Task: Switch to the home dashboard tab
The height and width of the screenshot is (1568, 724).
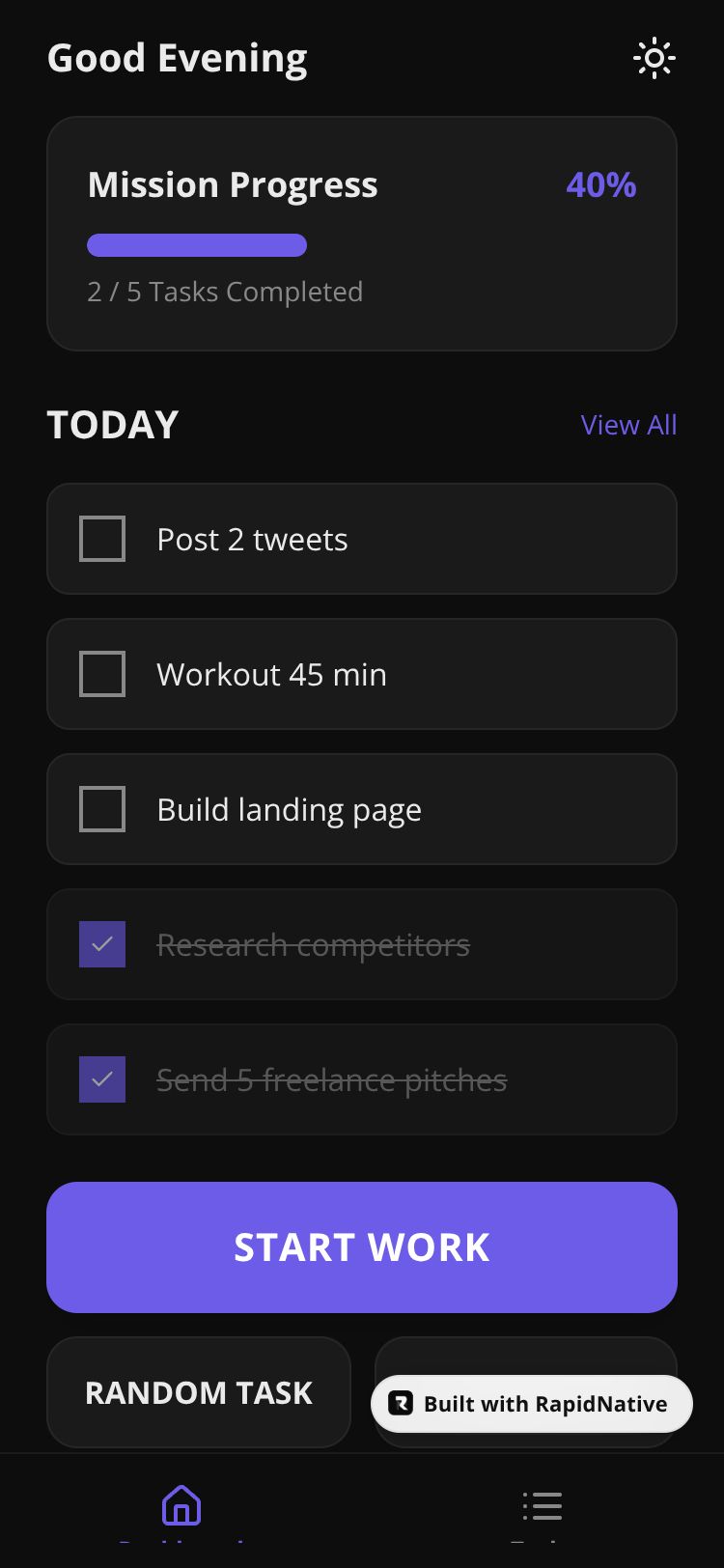Action: 181,1506
